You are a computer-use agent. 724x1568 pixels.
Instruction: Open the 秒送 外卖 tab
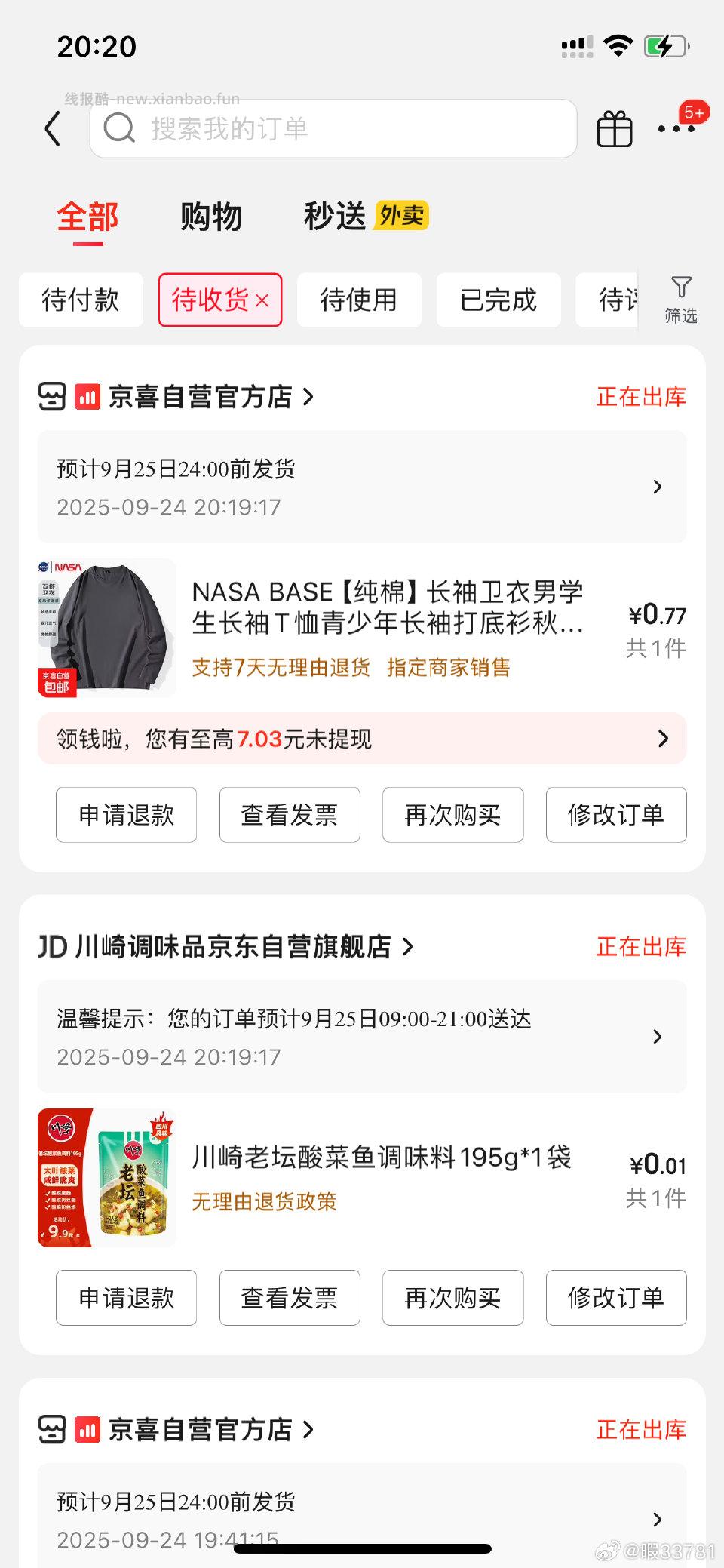[x=334, y=217]
